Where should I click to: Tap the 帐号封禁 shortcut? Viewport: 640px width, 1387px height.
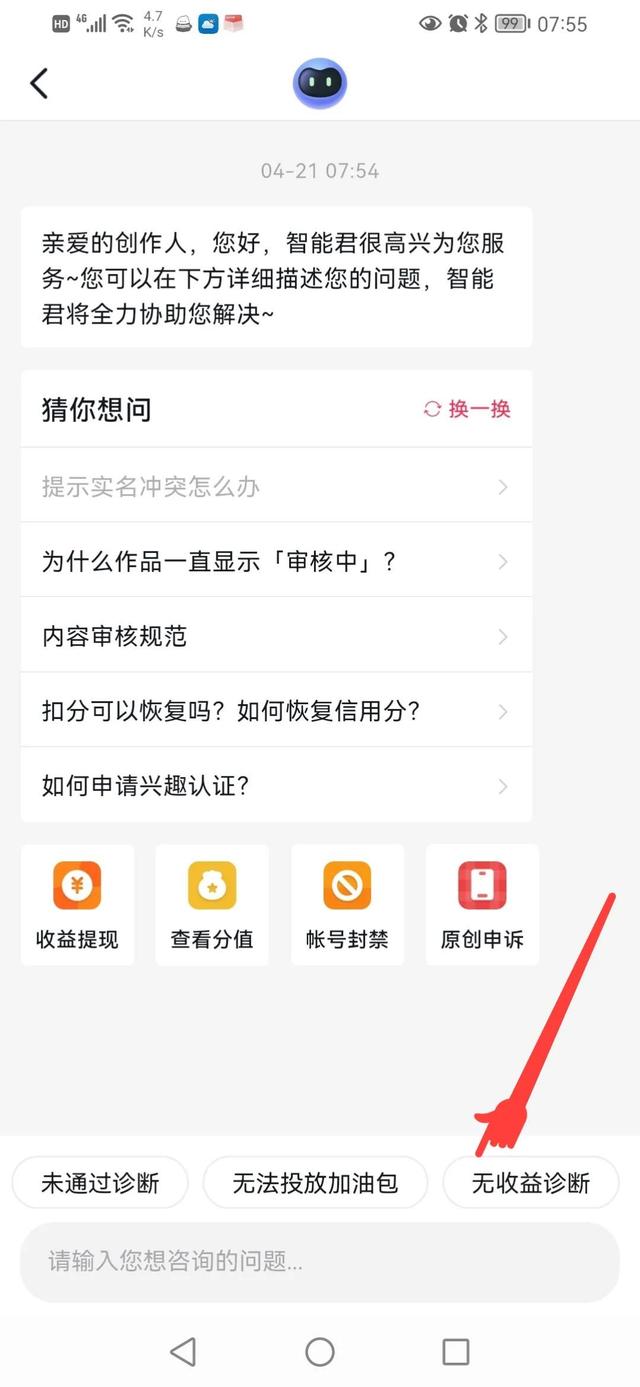(x=347, y=904)
